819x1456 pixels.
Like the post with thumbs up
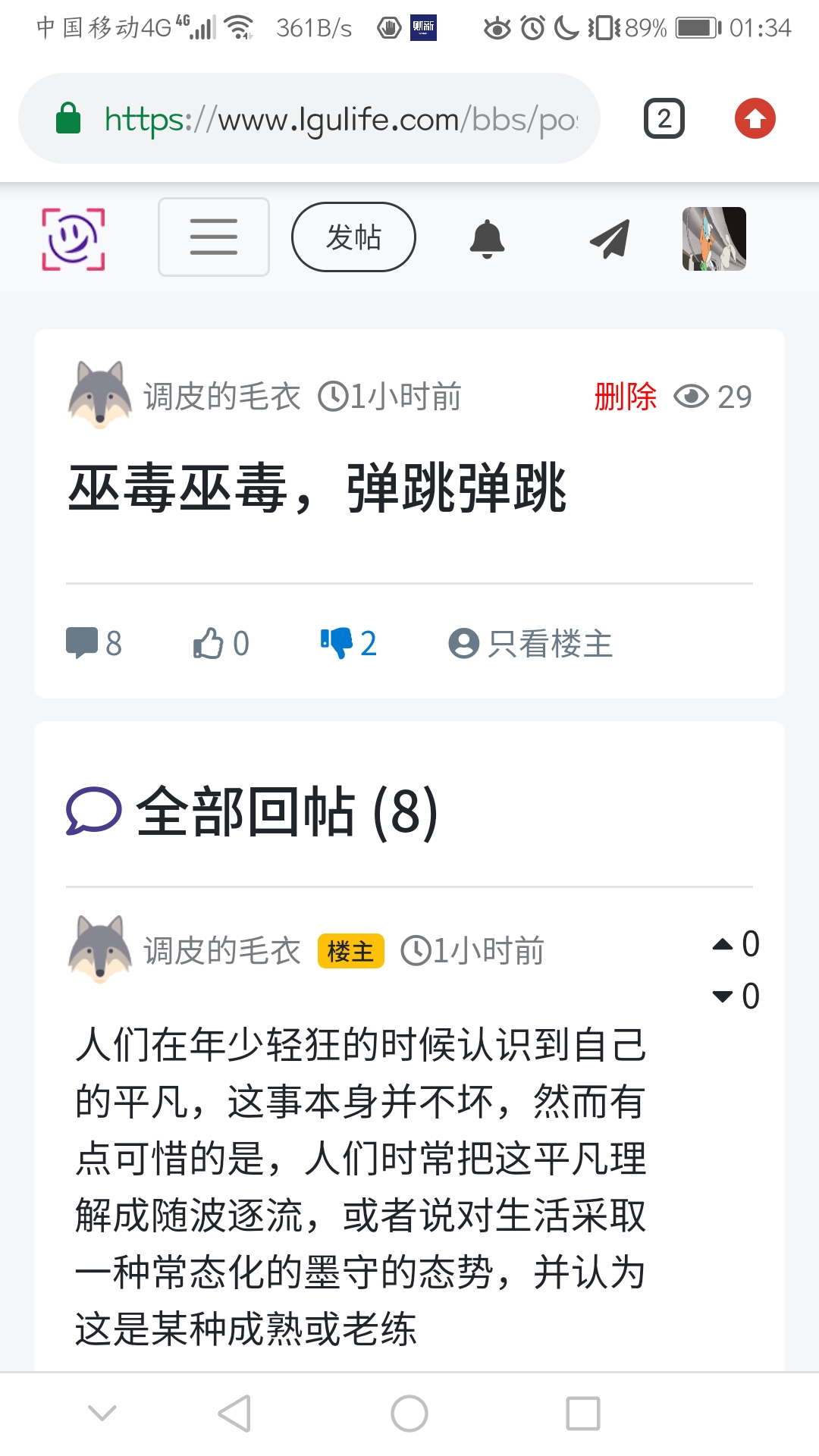click(x=220, y=643)
